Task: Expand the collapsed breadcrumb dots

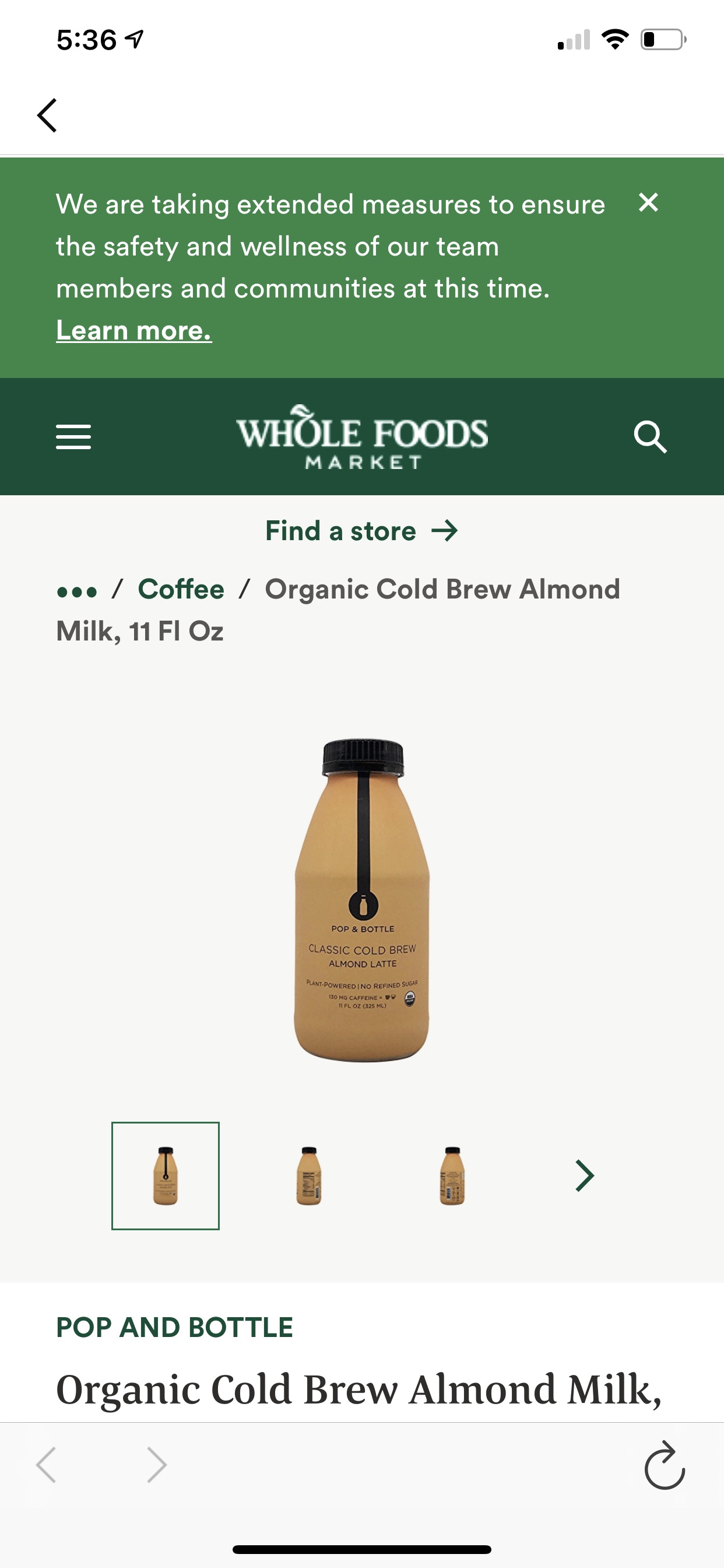Action: (x=77, y=591)
